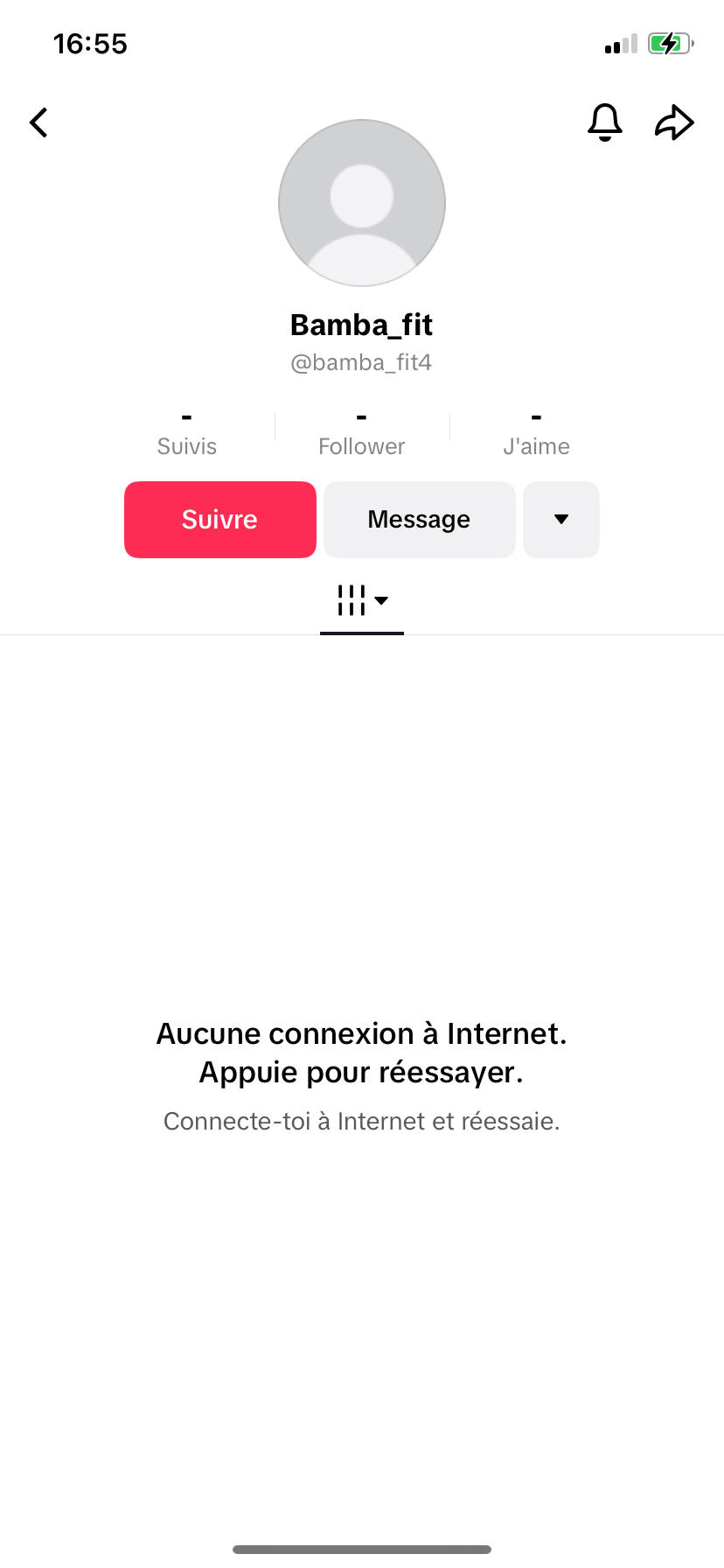Expand the dropdown arrow beside Message
This screenshot has width=724, height=1568.
(561, 520)
